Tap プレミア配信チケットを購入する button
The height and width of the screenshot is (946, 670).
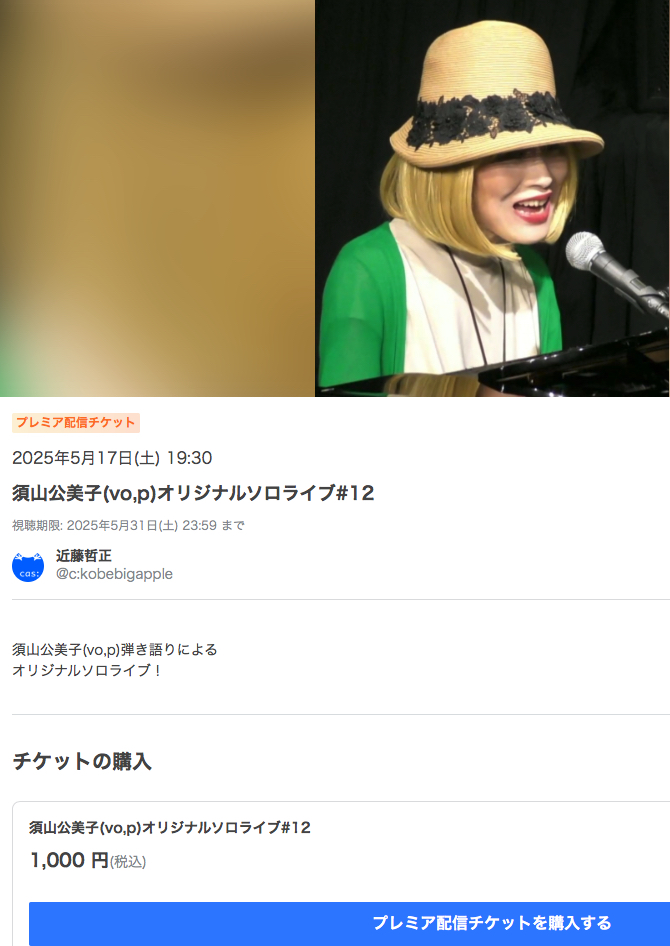tap(490, 922)
